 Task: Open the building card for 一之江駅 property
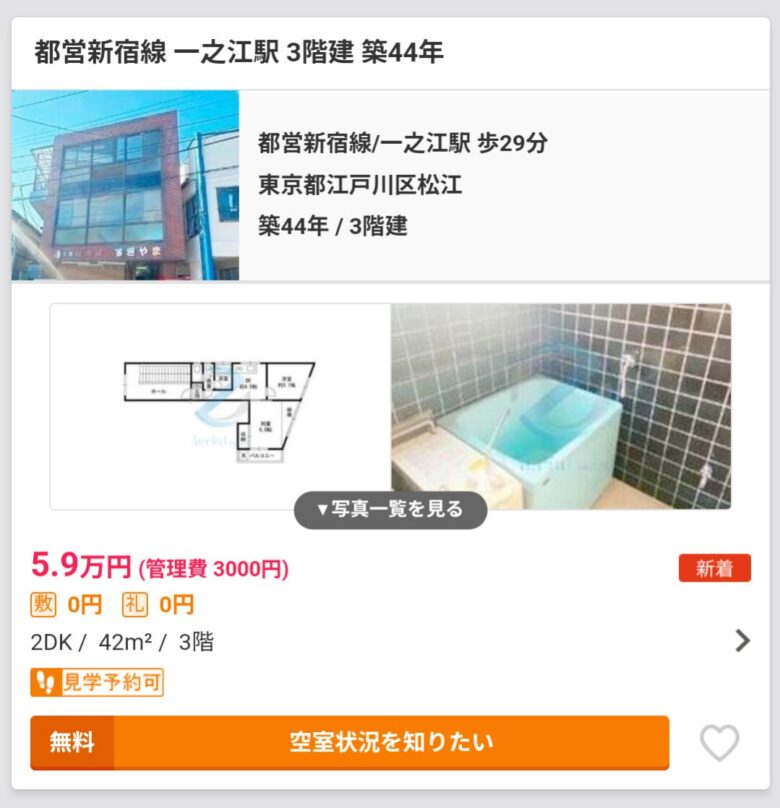point(390,185)
